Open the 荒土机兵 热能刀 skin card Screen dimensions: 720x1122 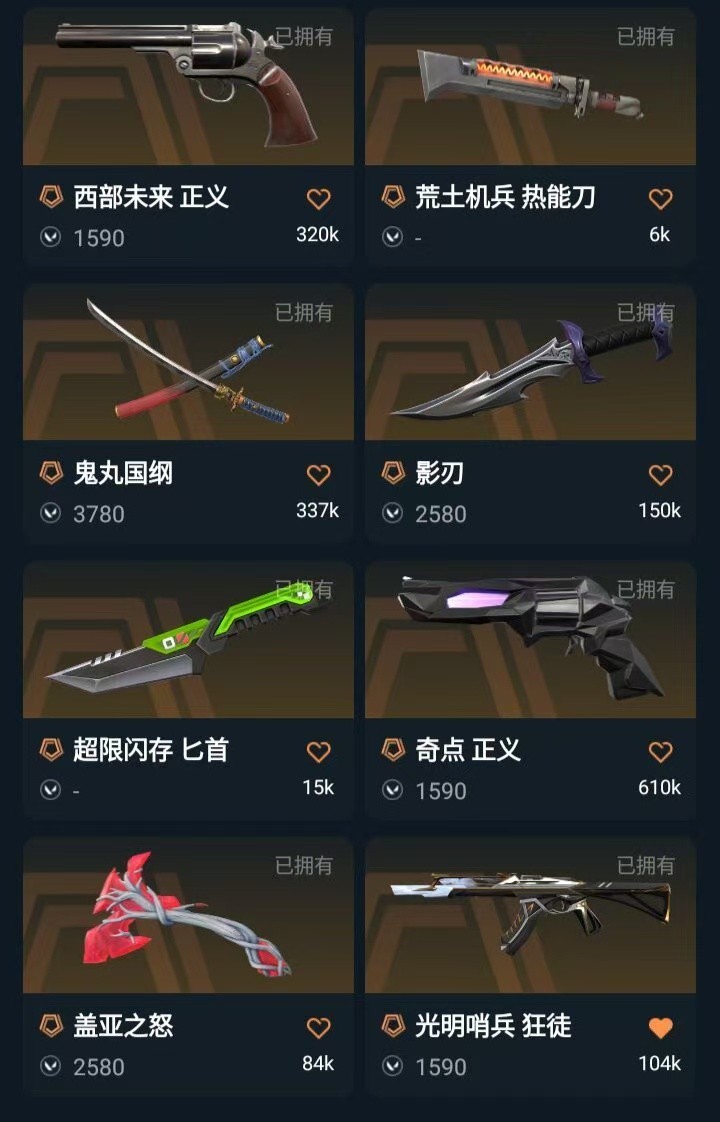point(530,90)
